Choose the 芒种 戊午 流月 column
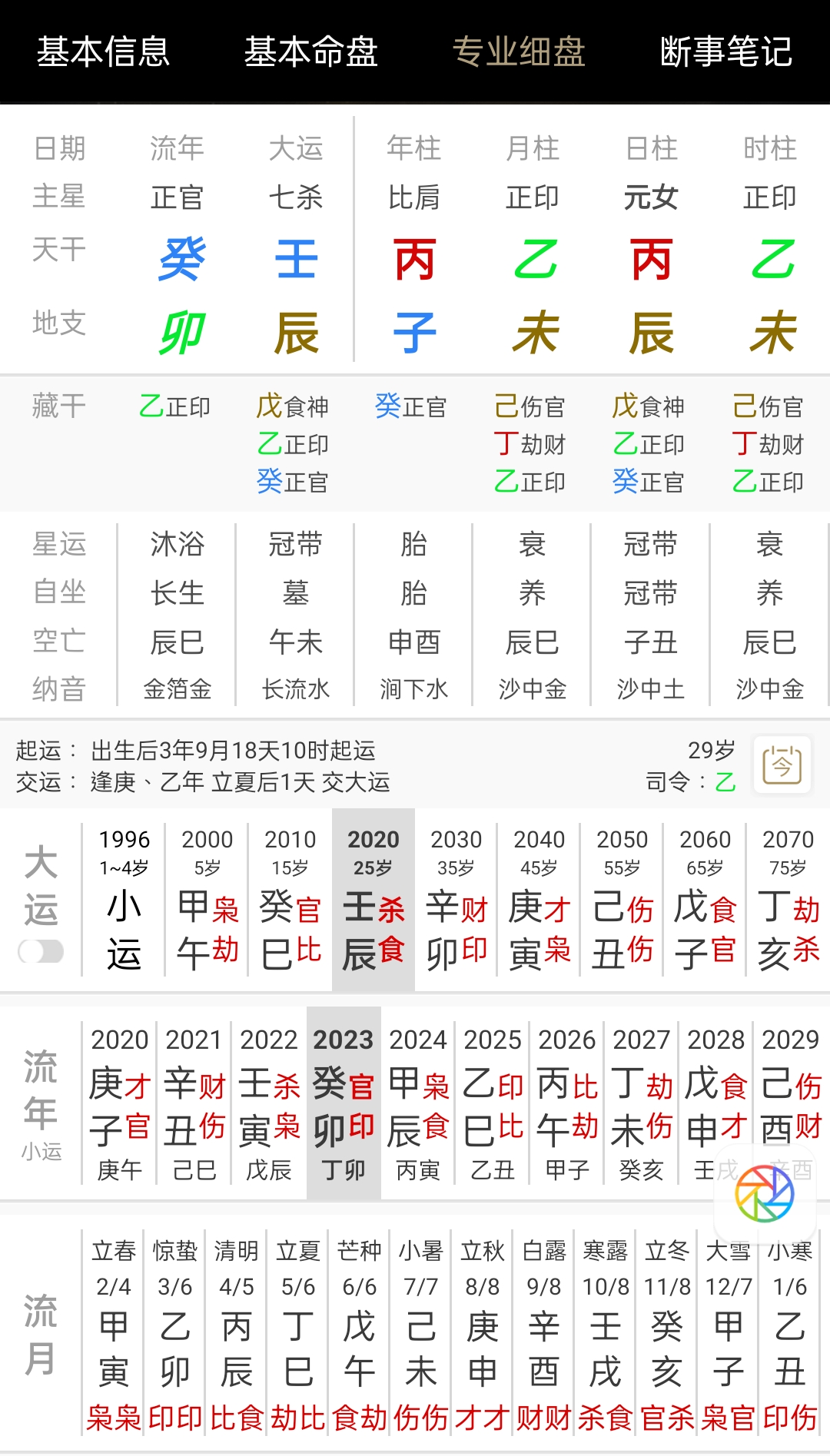 (x=359, y=1334)
